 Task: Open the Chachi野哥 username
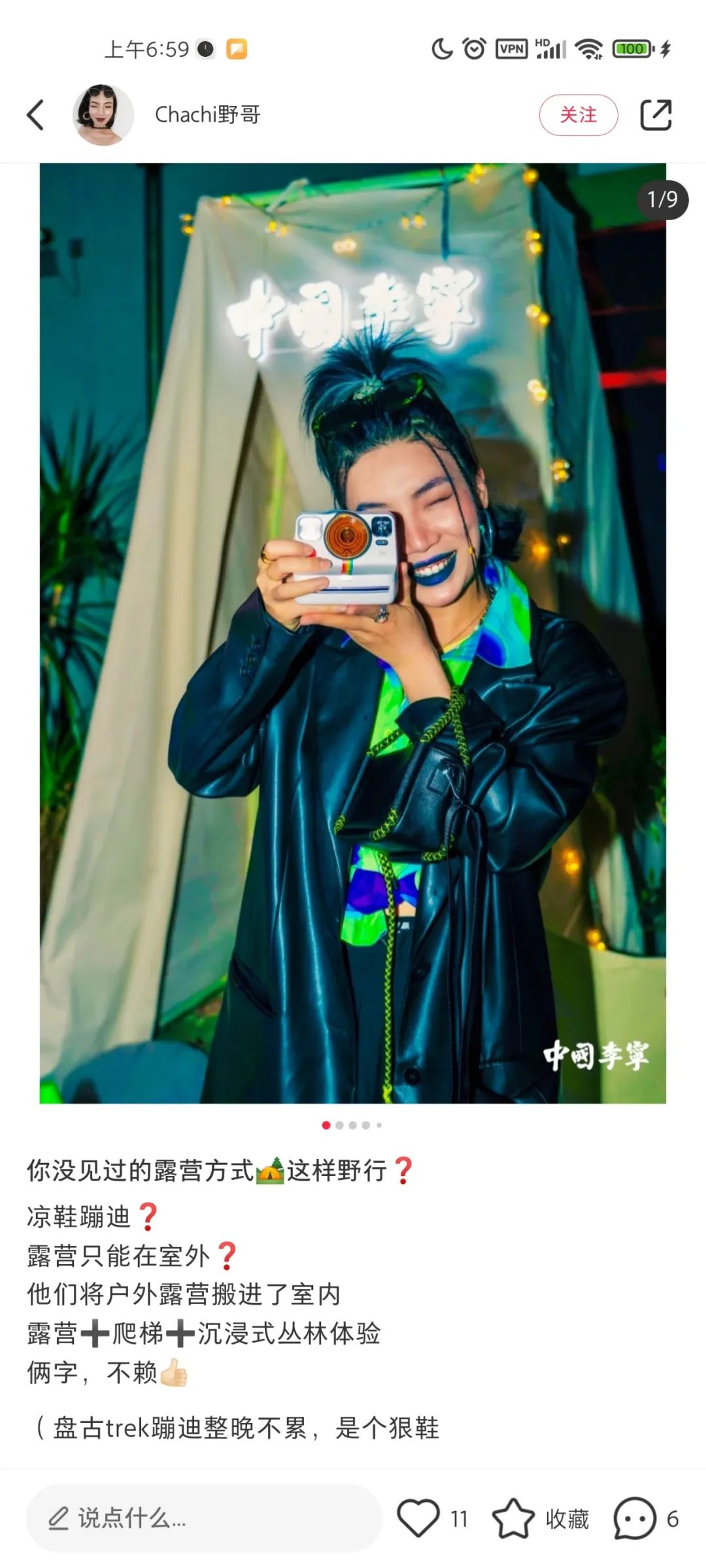pyautogui.click(x=207, y=115)
